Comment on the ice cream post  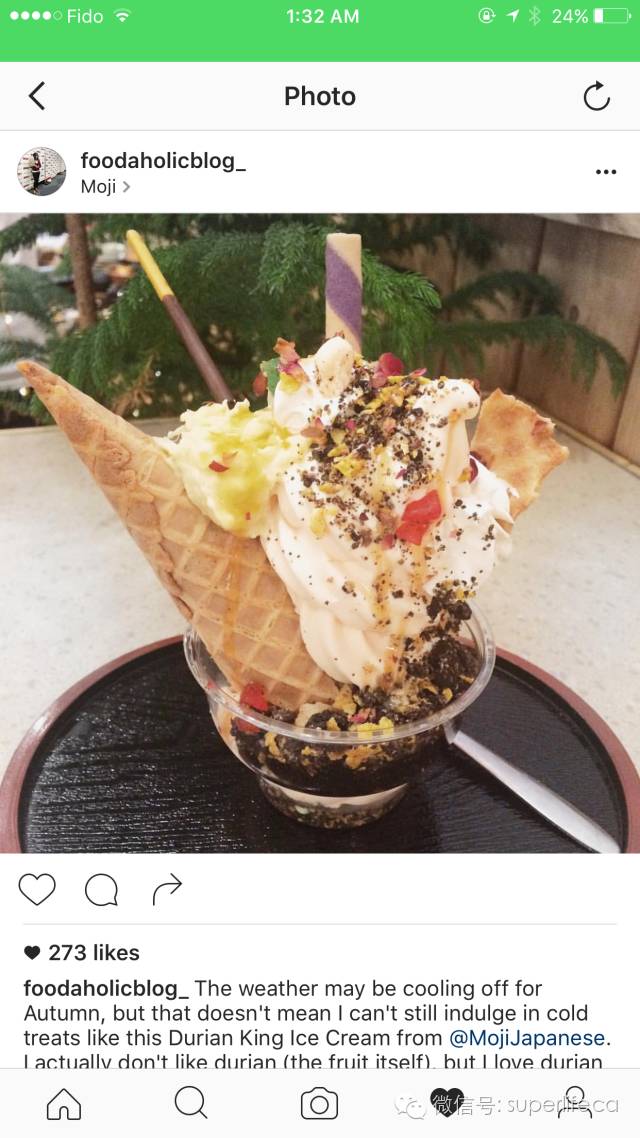coord(102,889)
